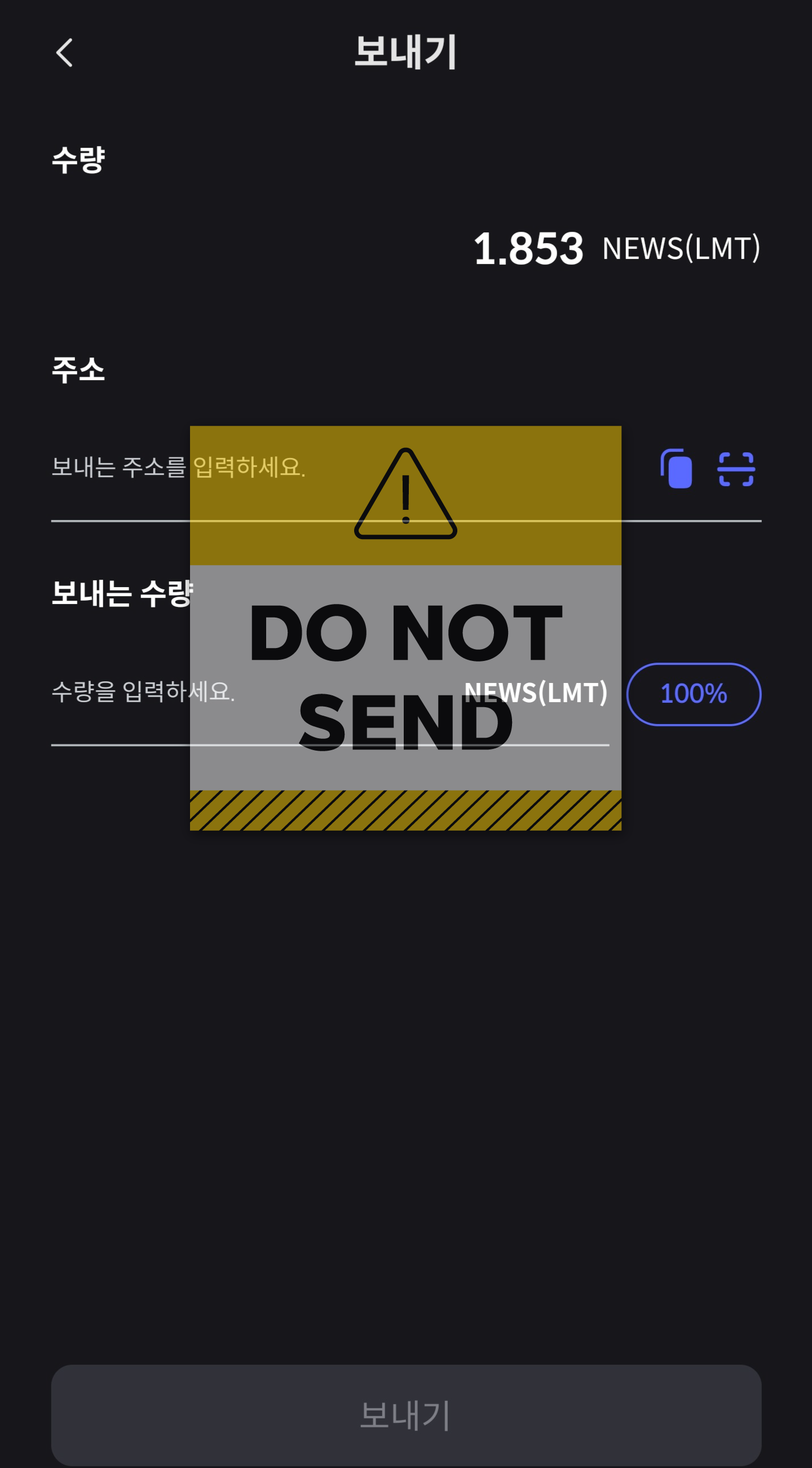Tap the bottom 보내기 send button
This screenshot has width=812, height=1468.
click(x=405, y=1414)
